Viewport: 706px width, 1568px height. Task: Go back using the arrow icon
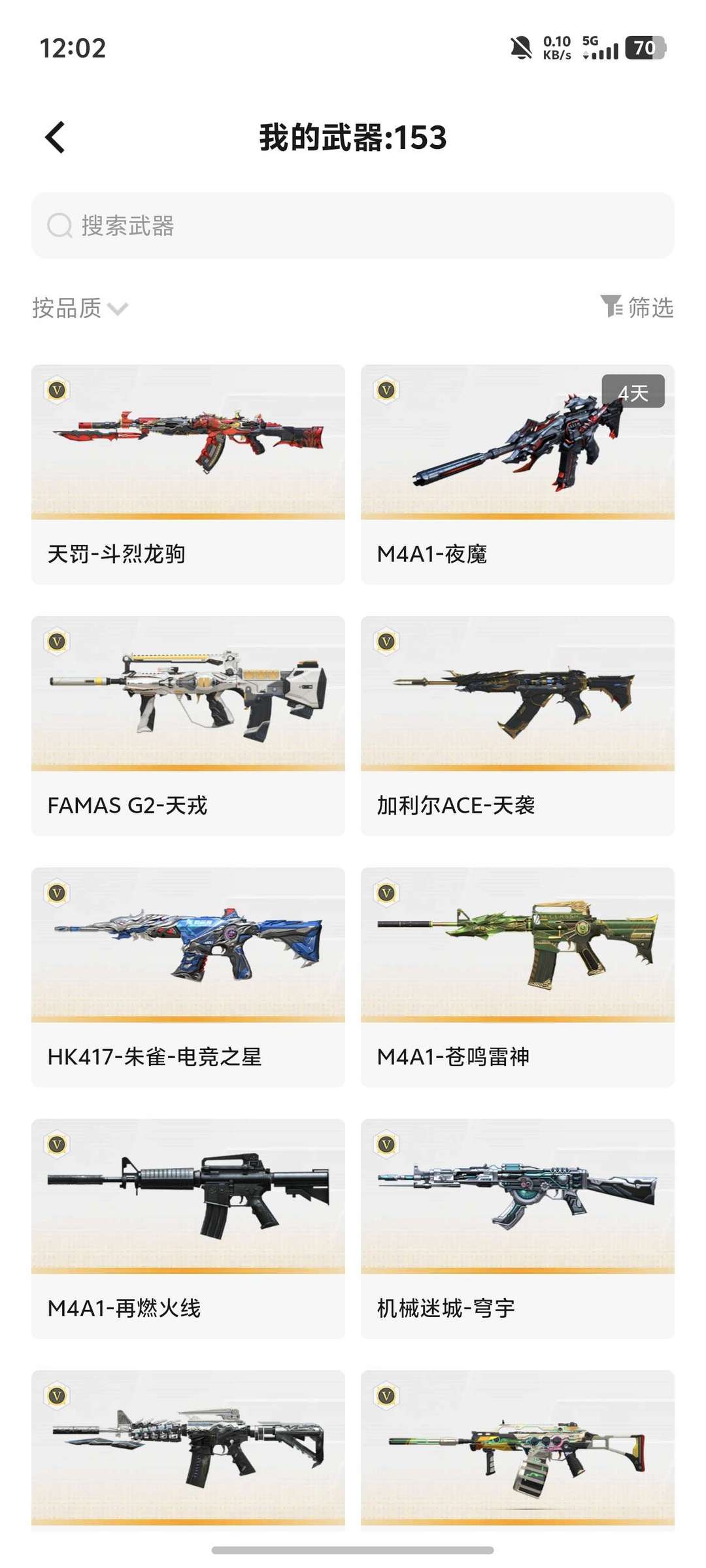click(x=56, y=138)
